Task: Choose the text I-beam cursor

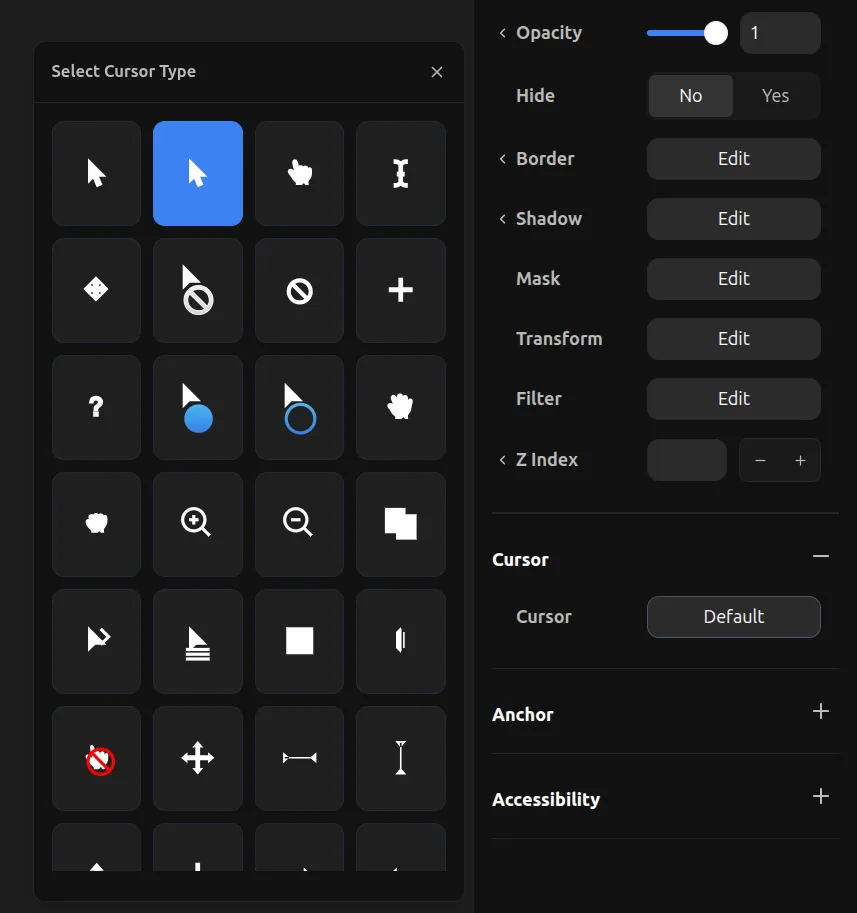Action: [x=400, y=173]
